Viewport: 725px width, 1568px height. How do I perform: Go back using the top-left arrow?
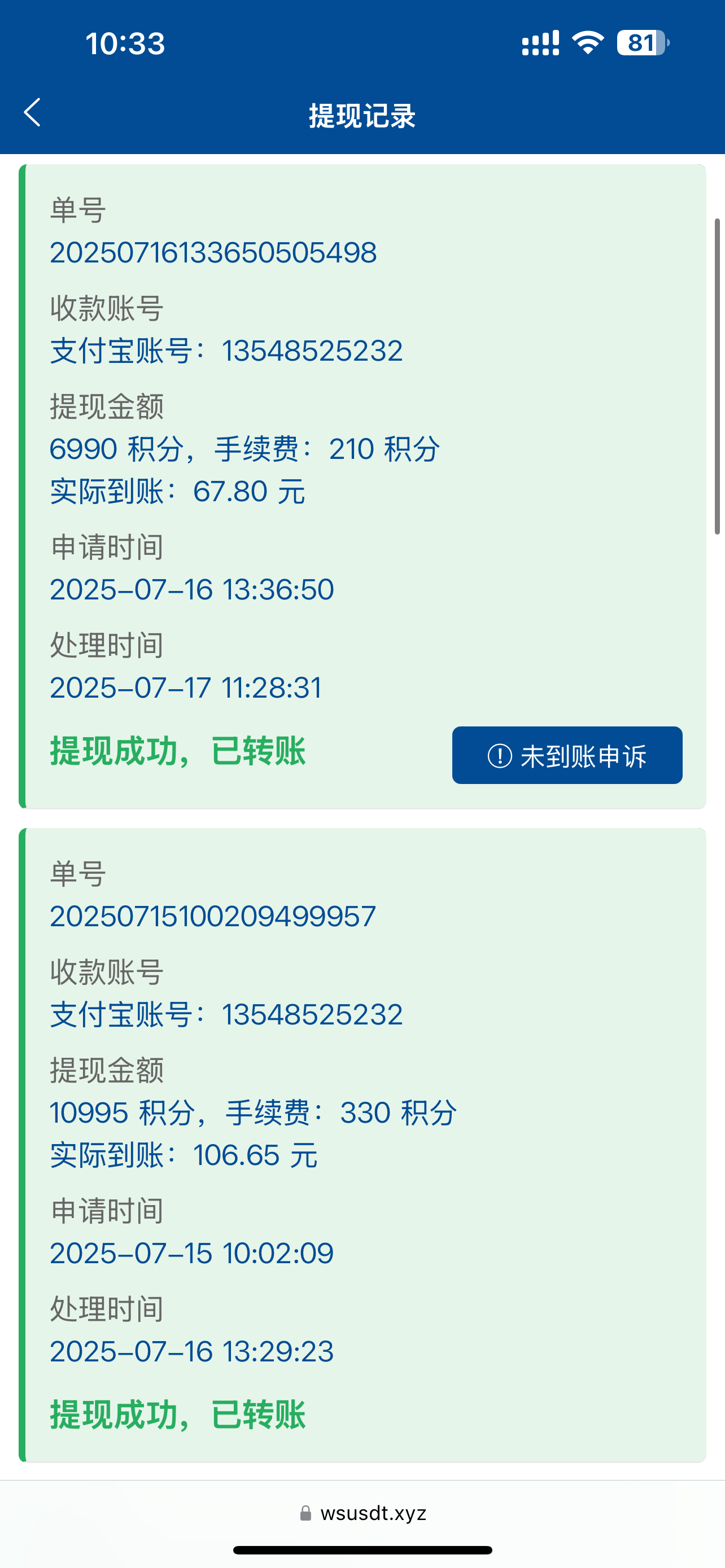(32, 113)
